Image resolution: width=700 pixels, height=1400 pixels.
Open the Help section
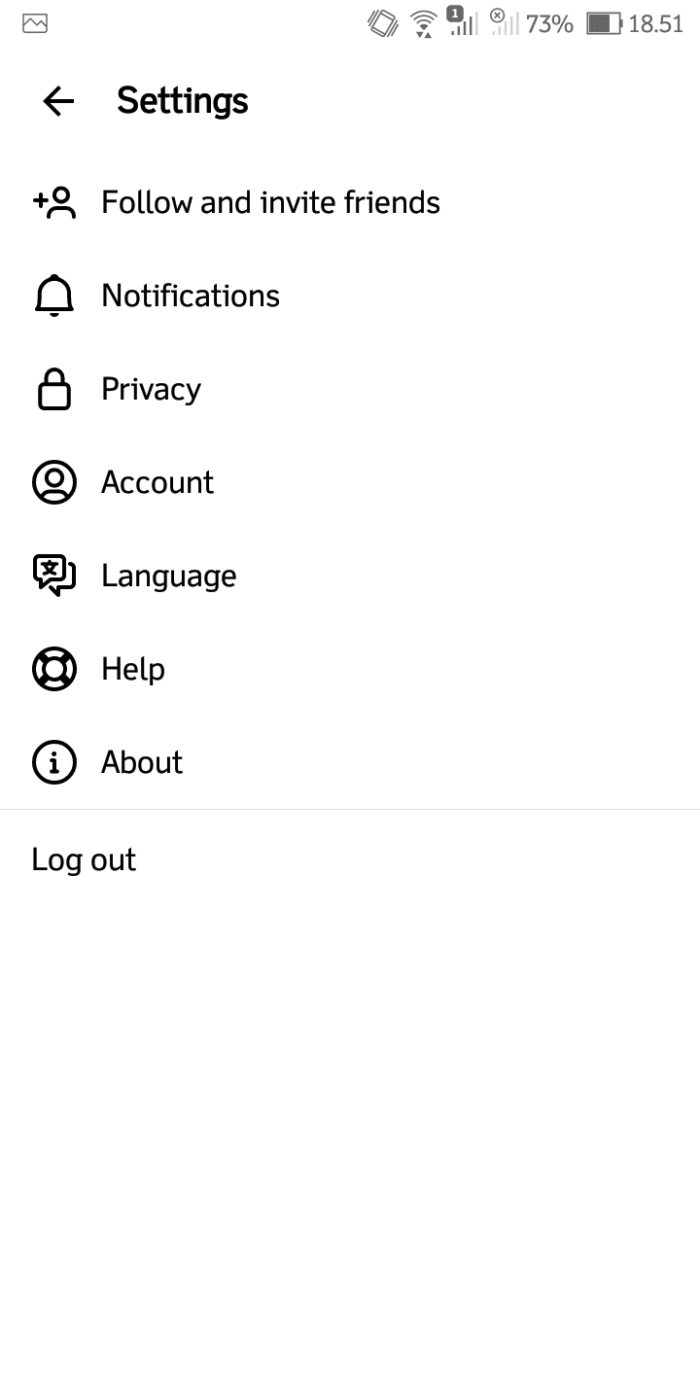pyautogui.click(x=133, y=669)
